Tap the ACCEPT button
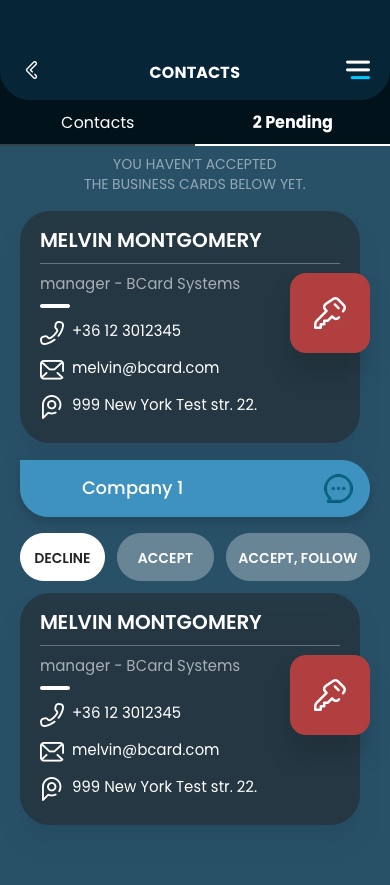The width and height of the screenshot is (390, 885). [x=165, y=558]
